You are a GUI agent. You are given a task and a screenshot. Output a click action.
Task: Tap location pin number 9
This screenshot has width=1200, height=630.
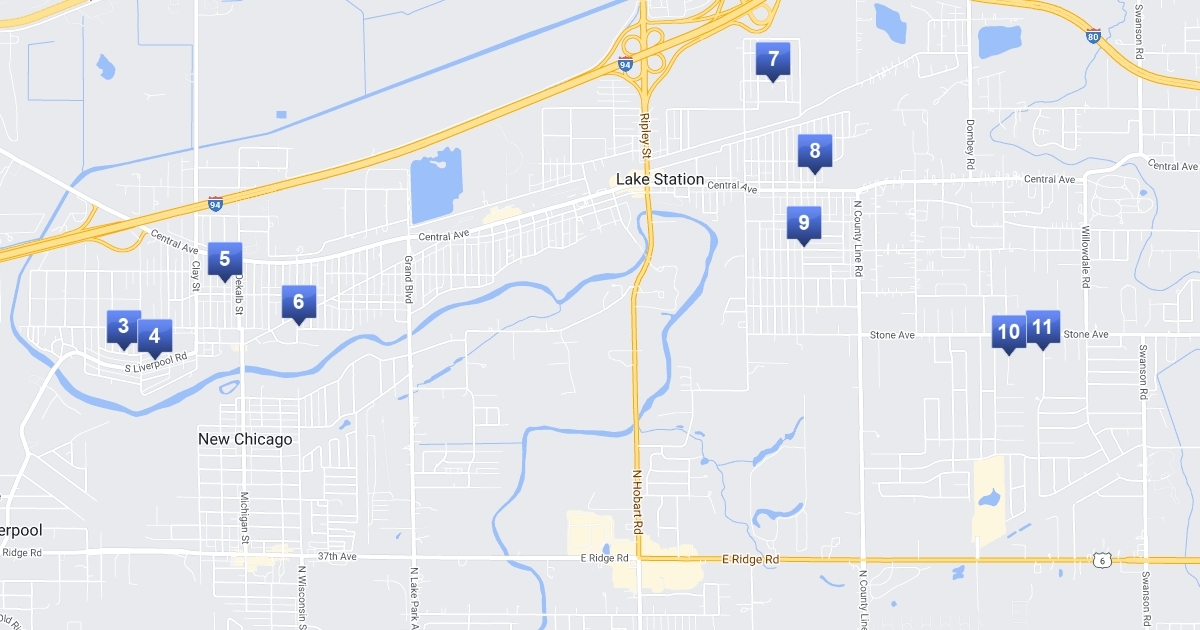pos(803,223)
